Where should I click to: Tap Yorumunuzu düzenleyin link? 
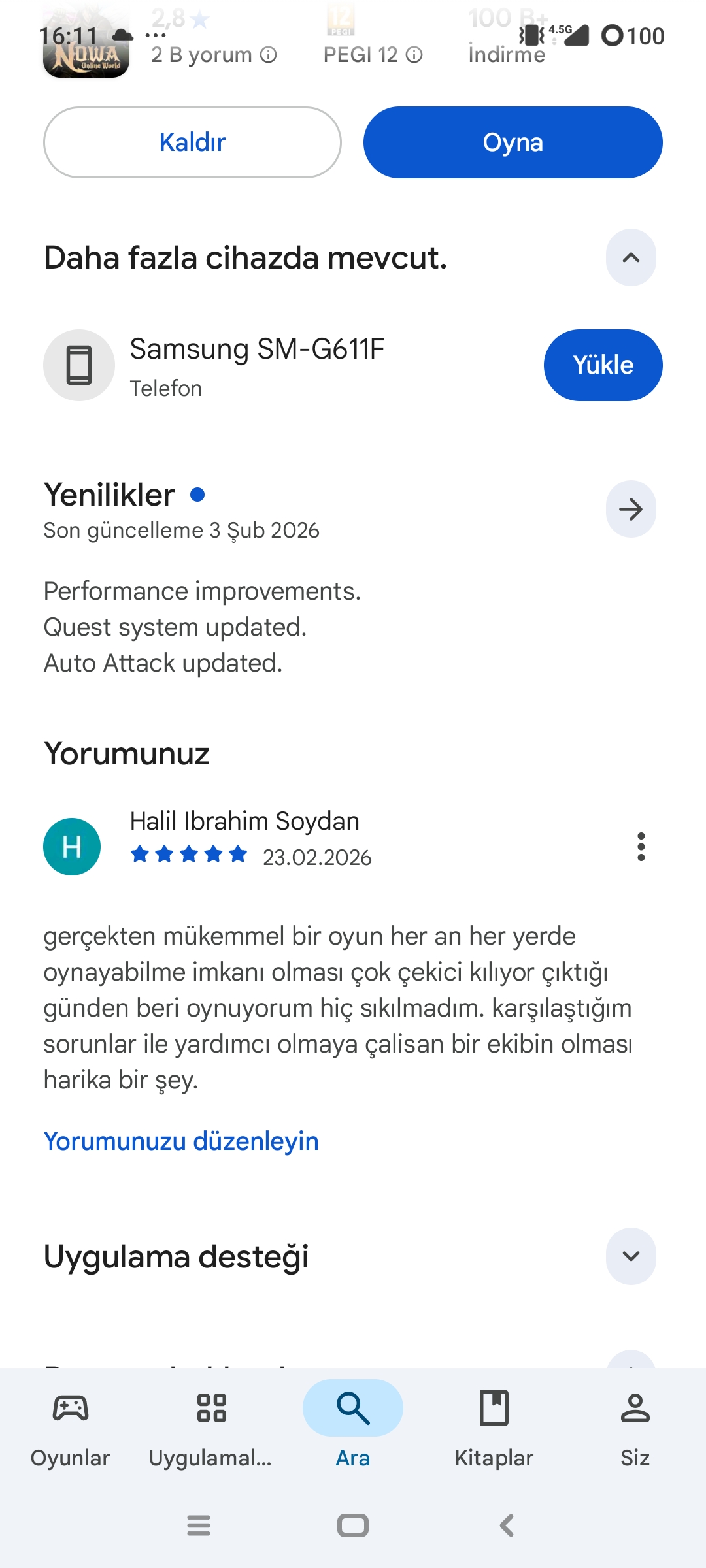tap(181, 1141)
